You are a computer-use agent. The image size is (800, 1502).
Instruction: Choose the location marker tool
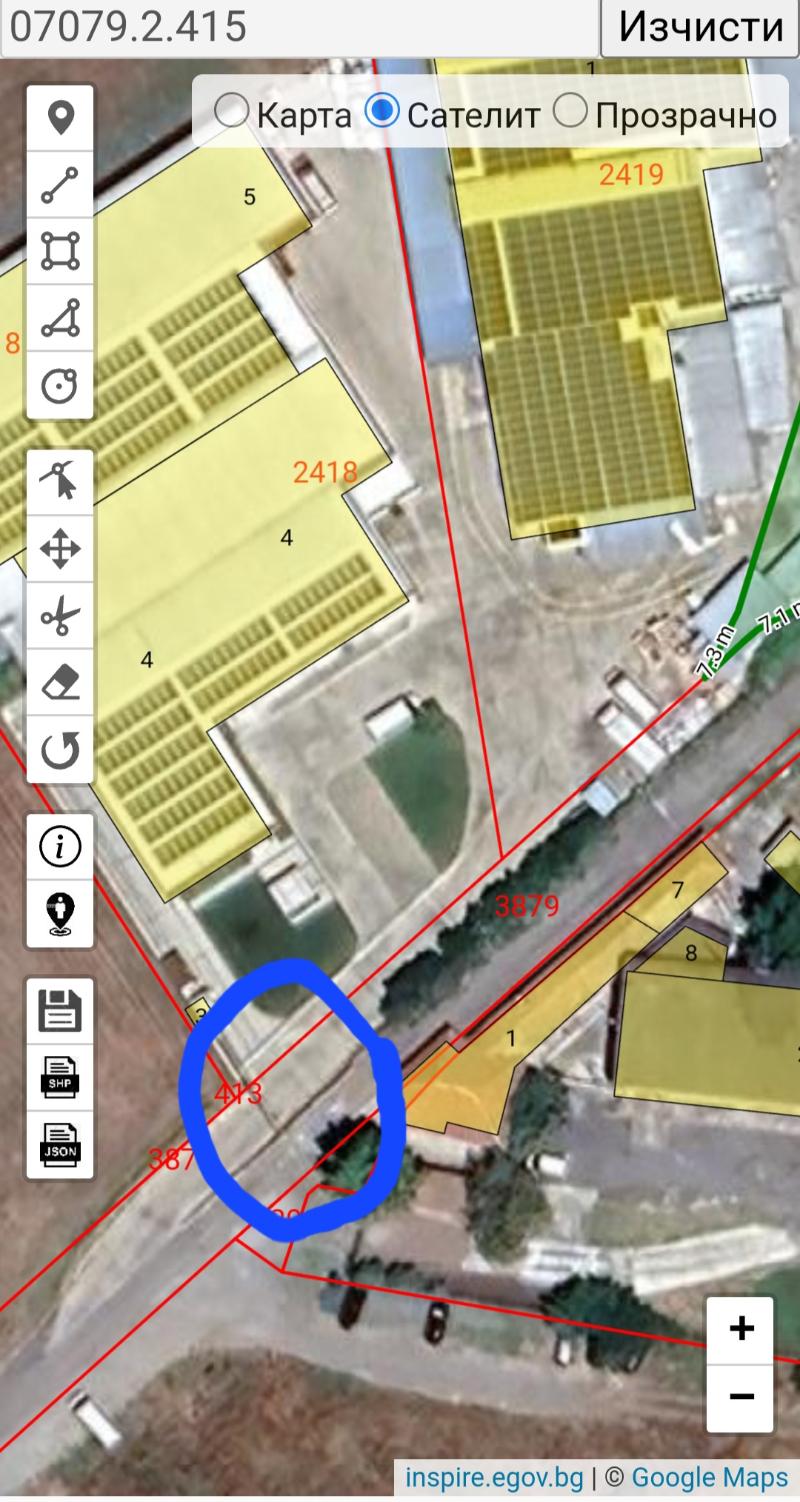(x=60, y=118)
